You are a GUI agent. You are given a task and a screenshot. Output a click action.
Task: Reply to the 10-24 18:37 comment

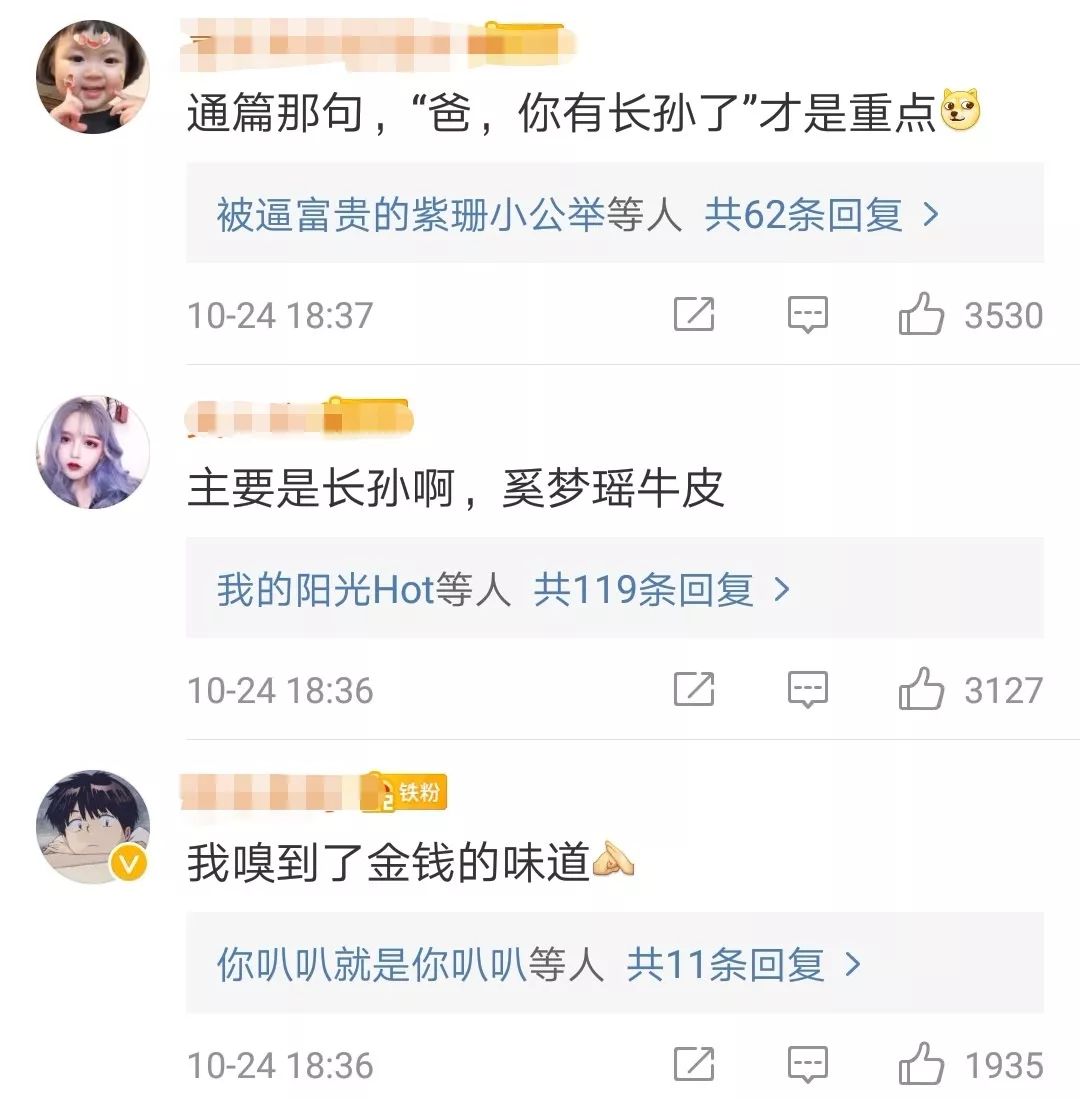807,314
